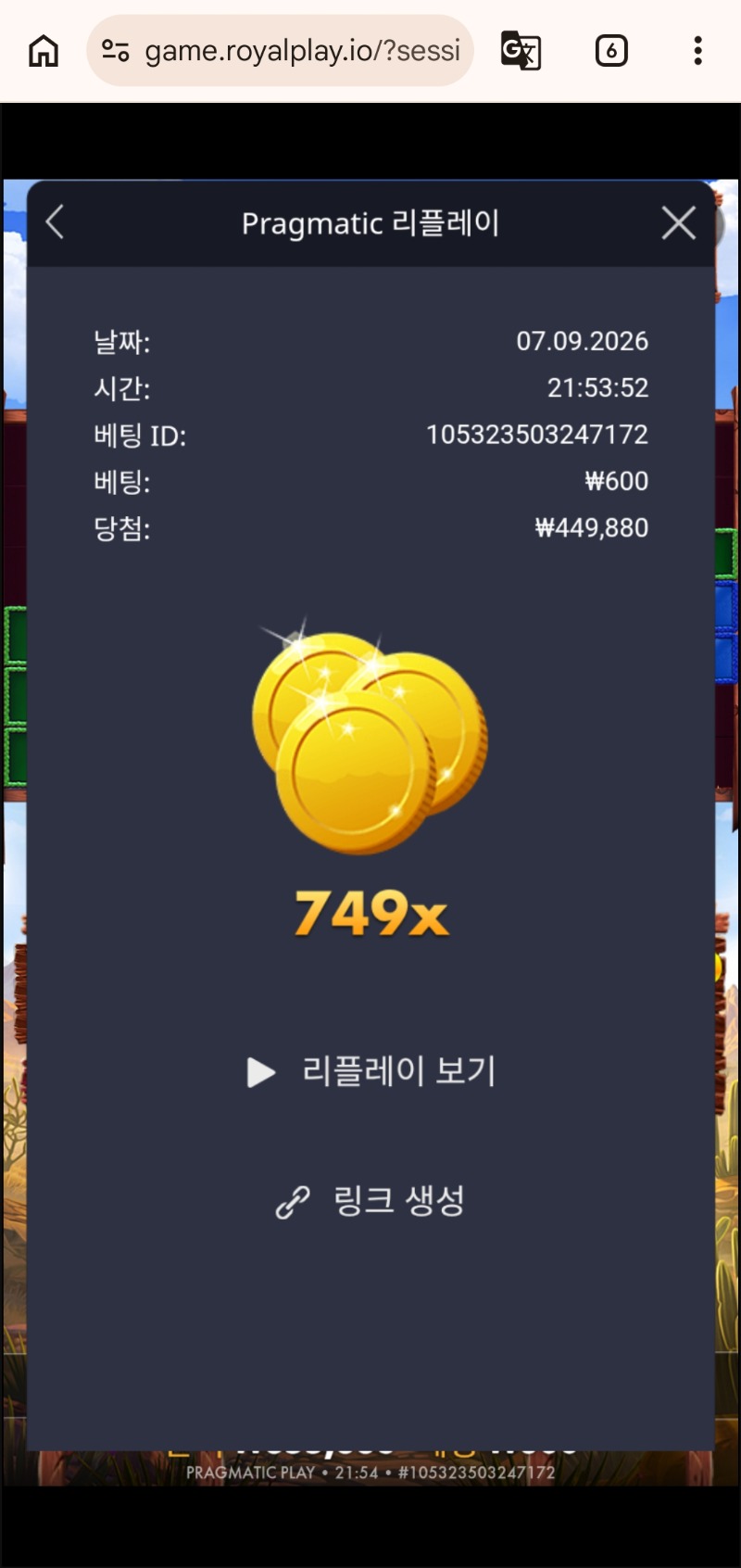This screenshot has width=741, height=1568.
Task: Play the replay with 리플레이 보기
Action: (x=371, y=1071)
